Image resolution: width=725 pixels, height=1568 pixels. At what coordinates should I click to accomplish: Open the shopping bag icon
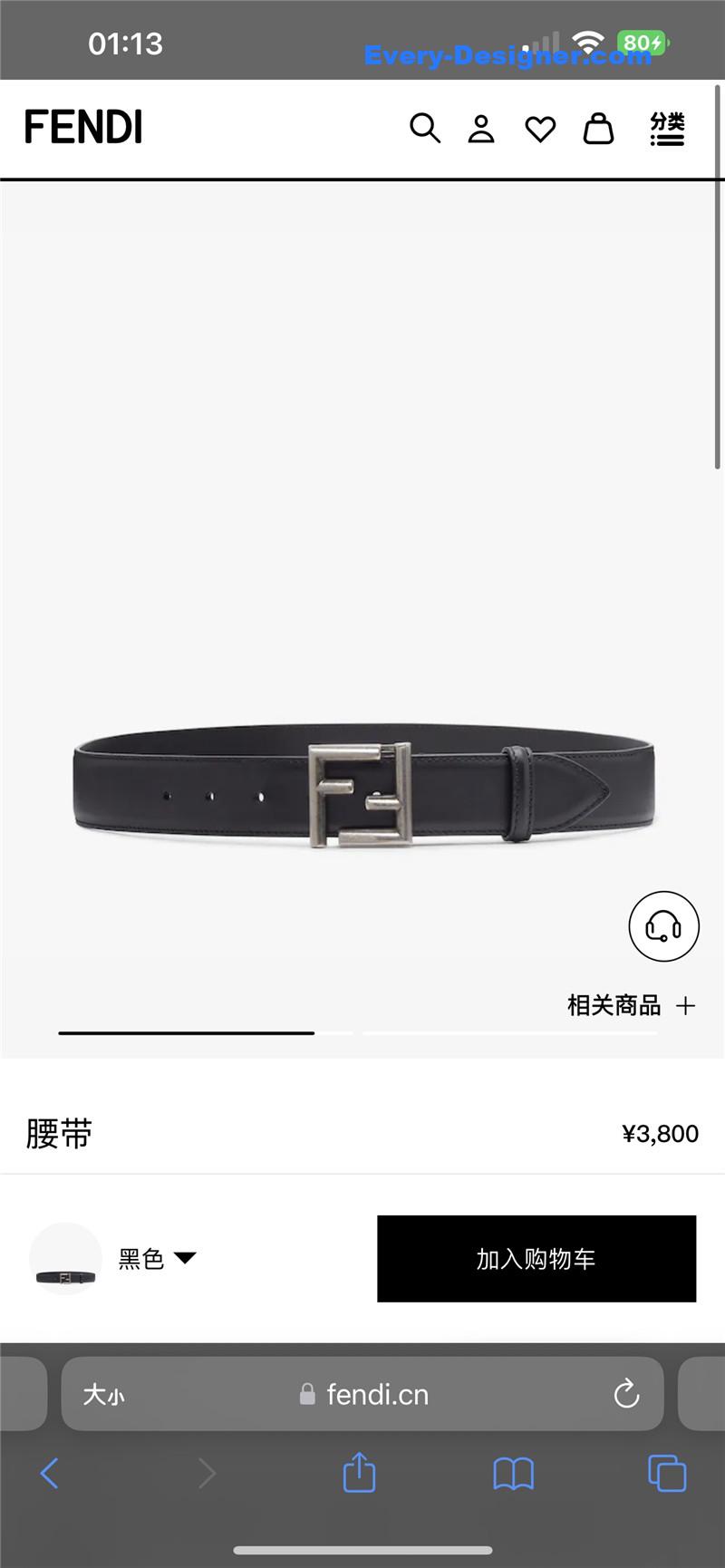pyautogui.click(x=600, y=129)
